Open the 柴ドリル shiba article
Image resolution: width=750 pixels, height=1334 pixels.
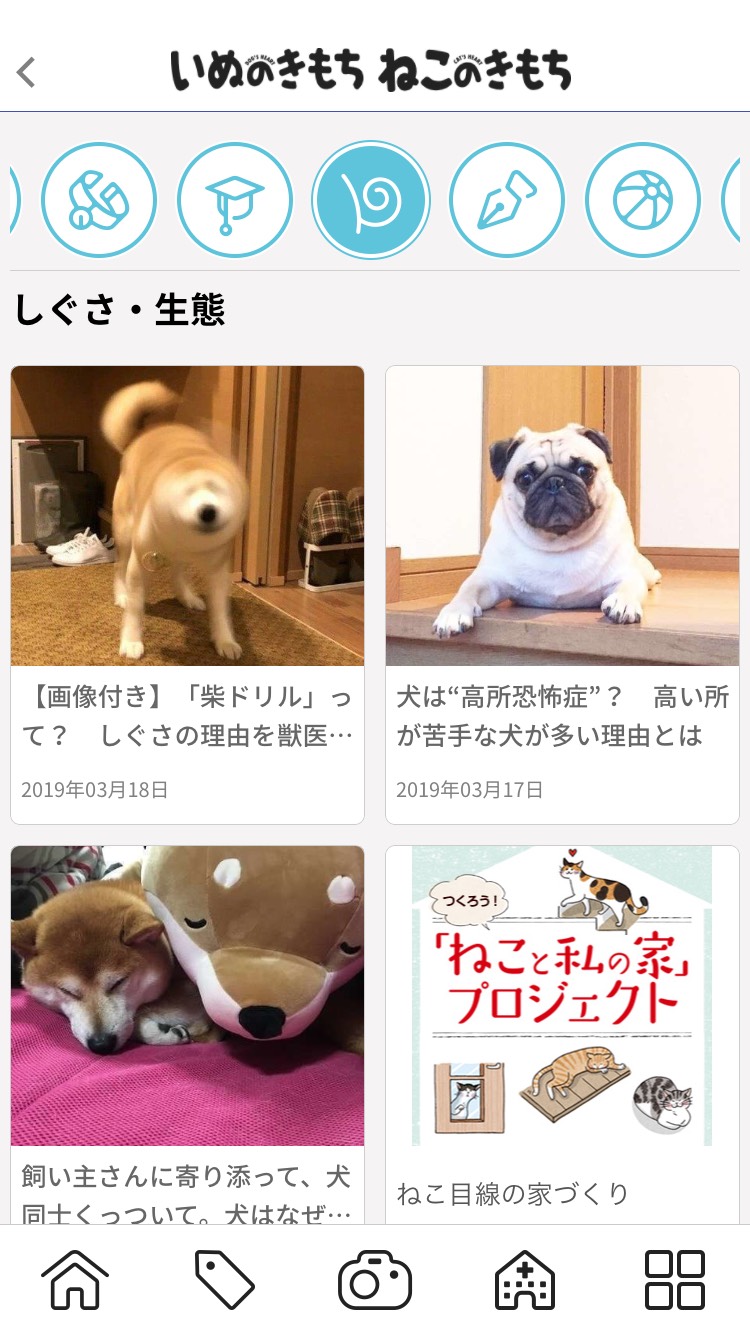coord(187,594)
